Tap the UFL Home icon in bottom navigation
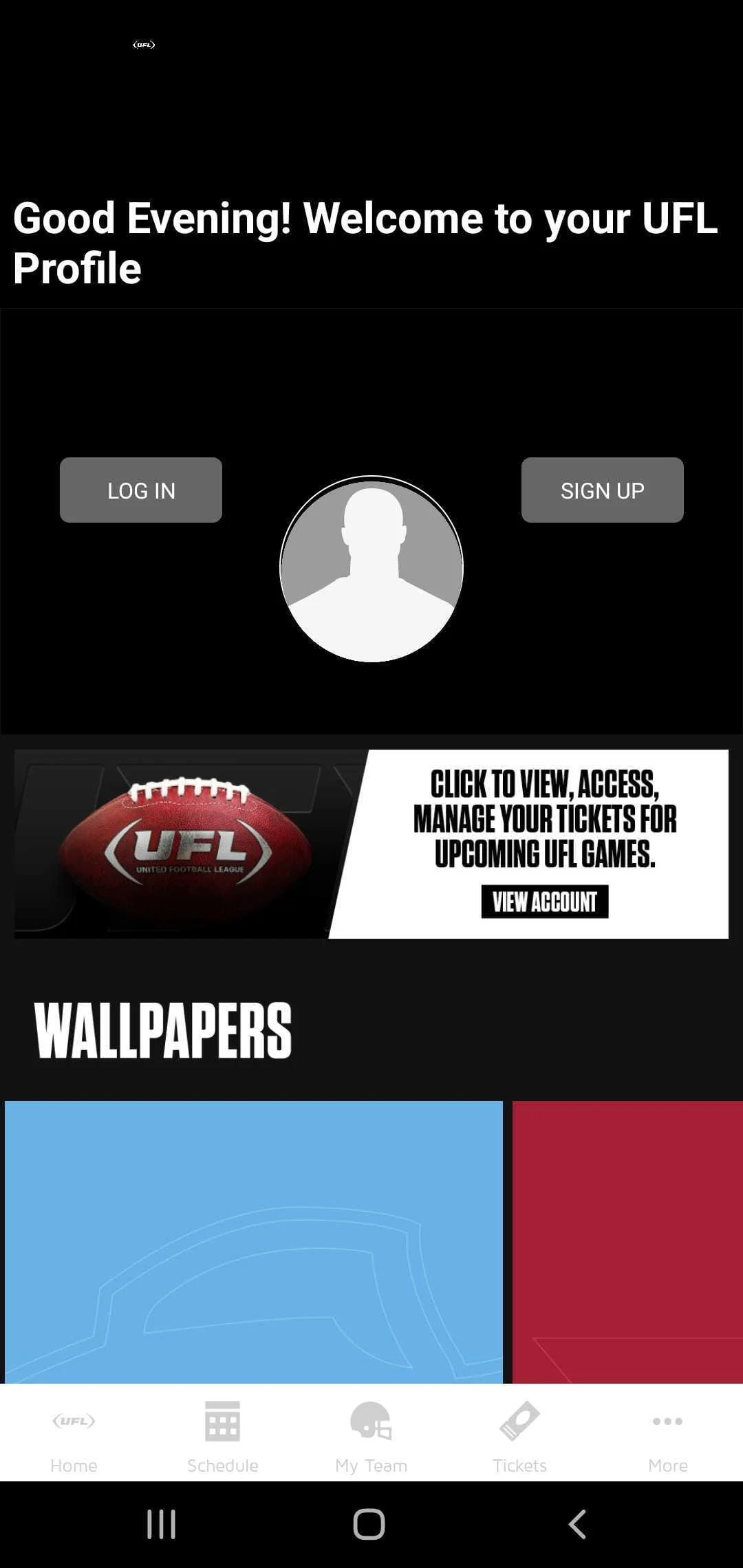 tap(74, 1422)
